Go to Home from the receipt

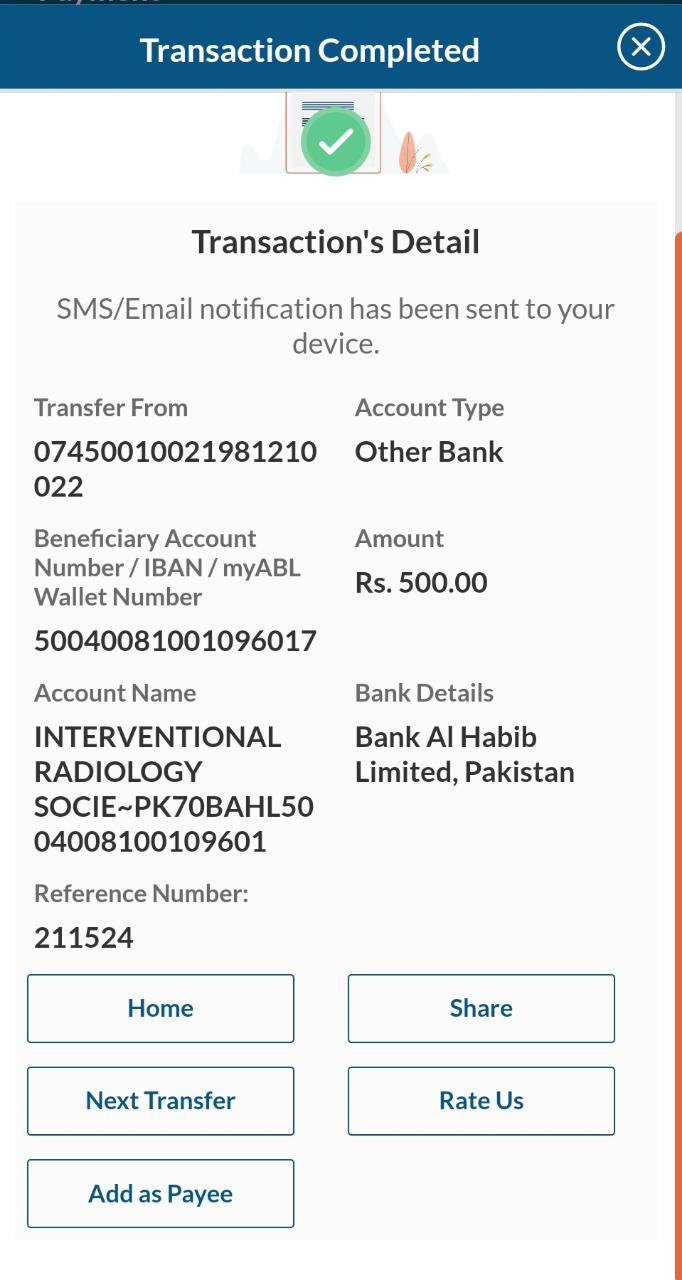coord(160,1008)
